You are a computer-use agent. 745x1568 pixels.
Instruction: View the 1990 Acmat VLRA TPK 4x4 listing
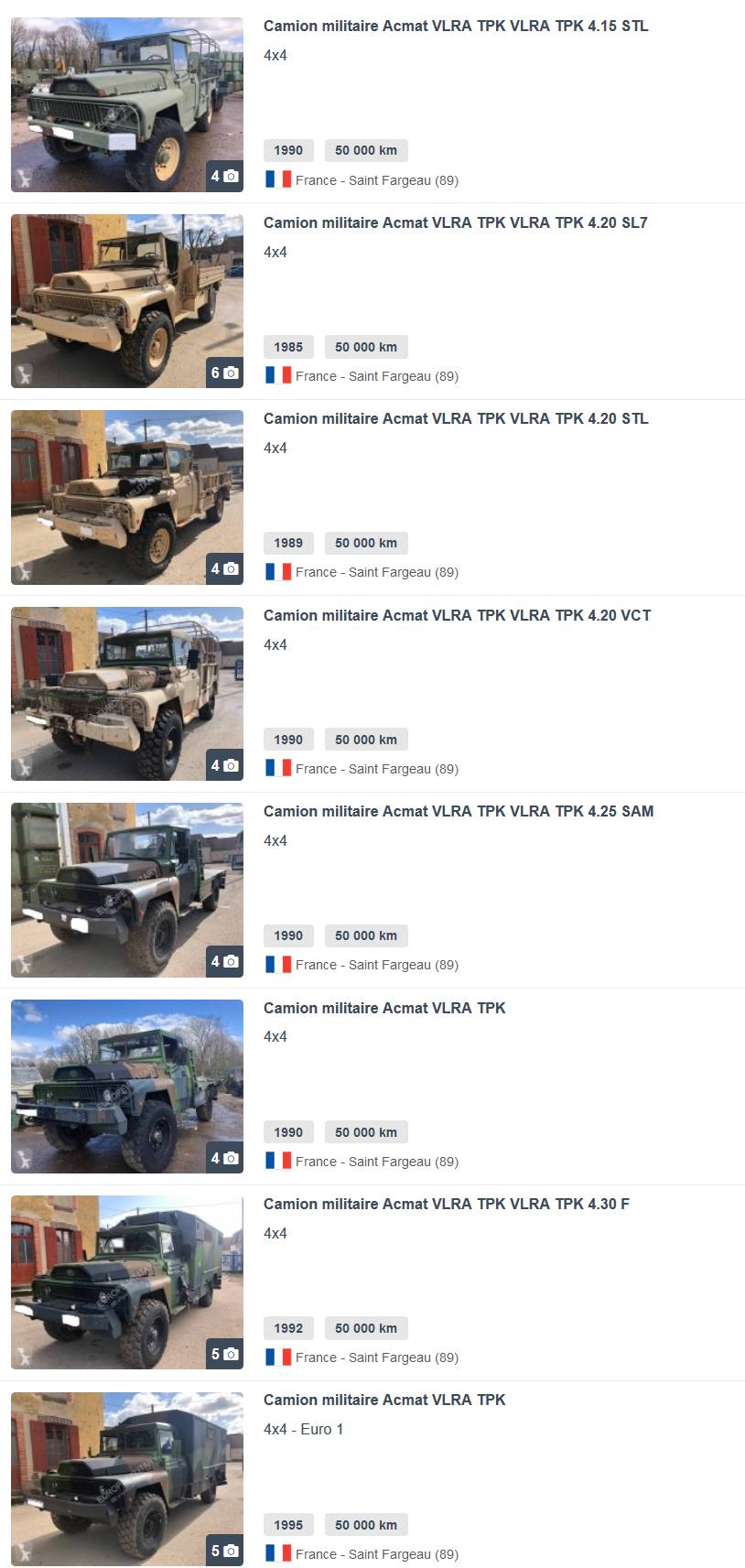click(384, 1008)
